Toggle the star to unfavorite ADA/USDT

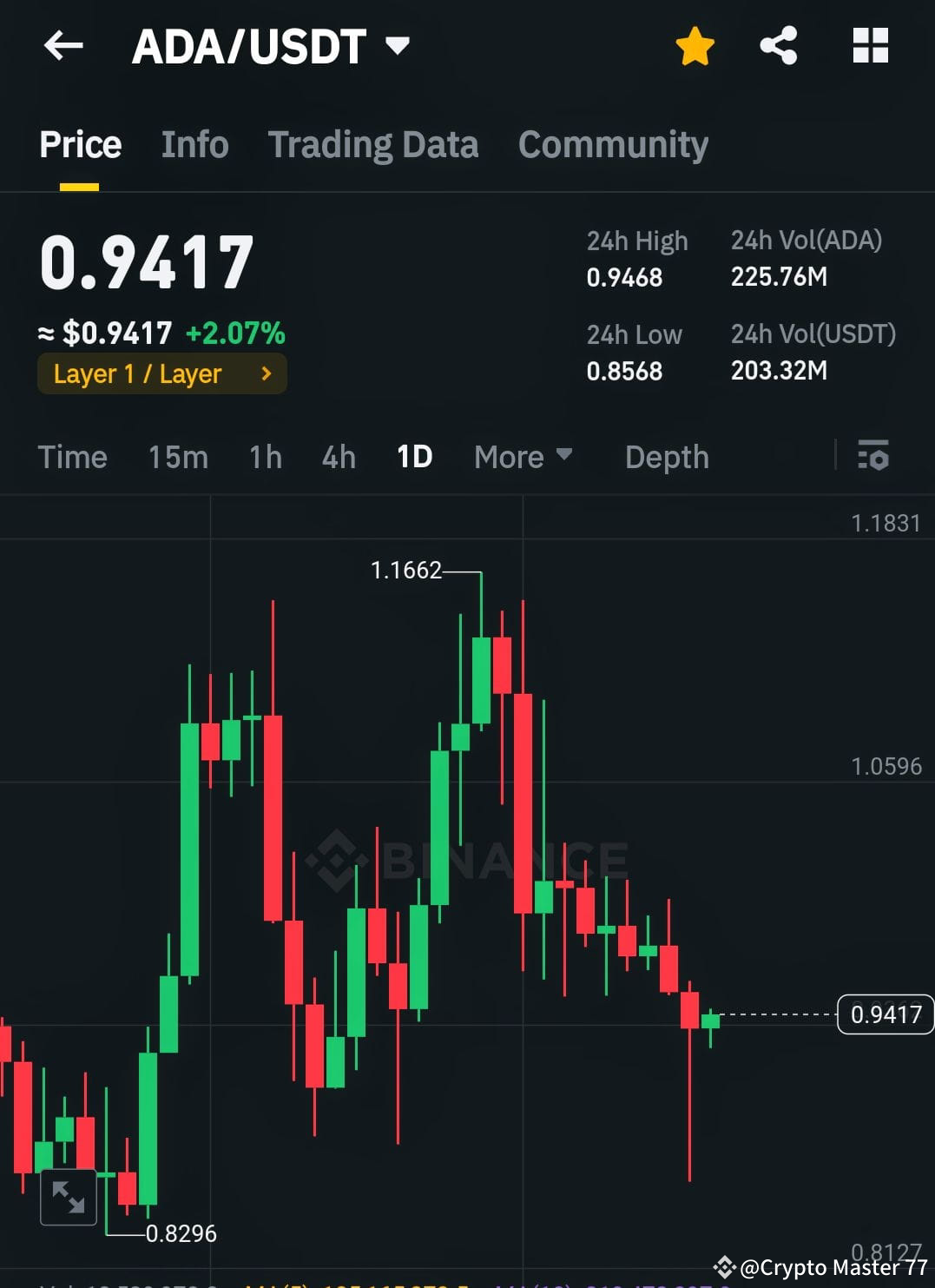(694, 46)
